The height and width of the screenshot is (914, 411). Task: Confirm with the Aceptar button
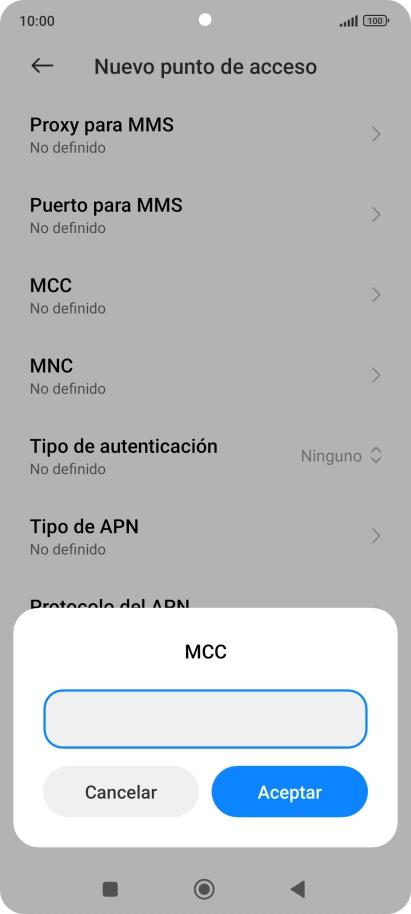pyautogui.click(x=290, y=792)
